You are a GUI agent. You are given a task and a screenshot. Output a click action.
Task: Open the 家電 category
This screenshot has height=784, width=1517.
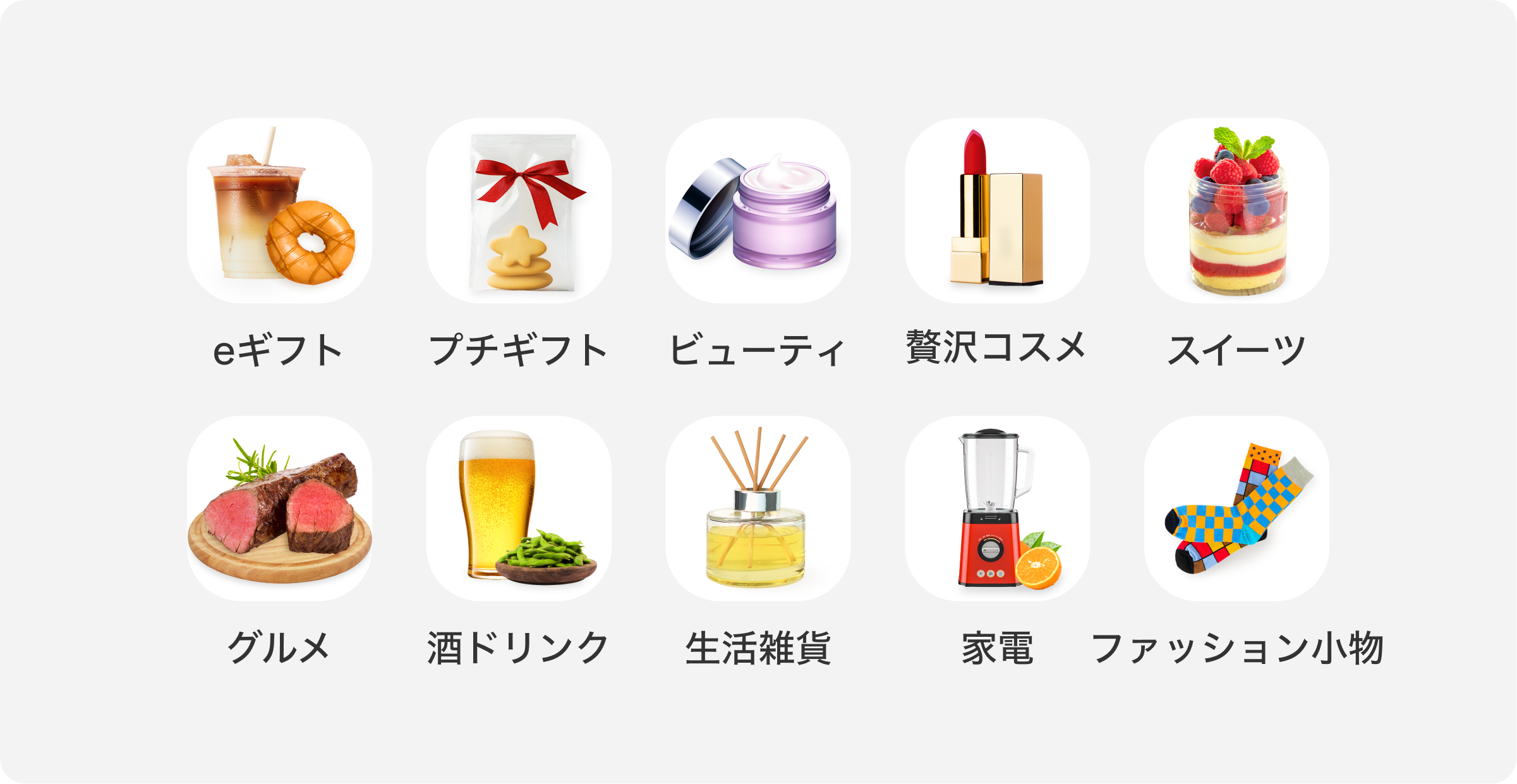(x=997, y=509)
